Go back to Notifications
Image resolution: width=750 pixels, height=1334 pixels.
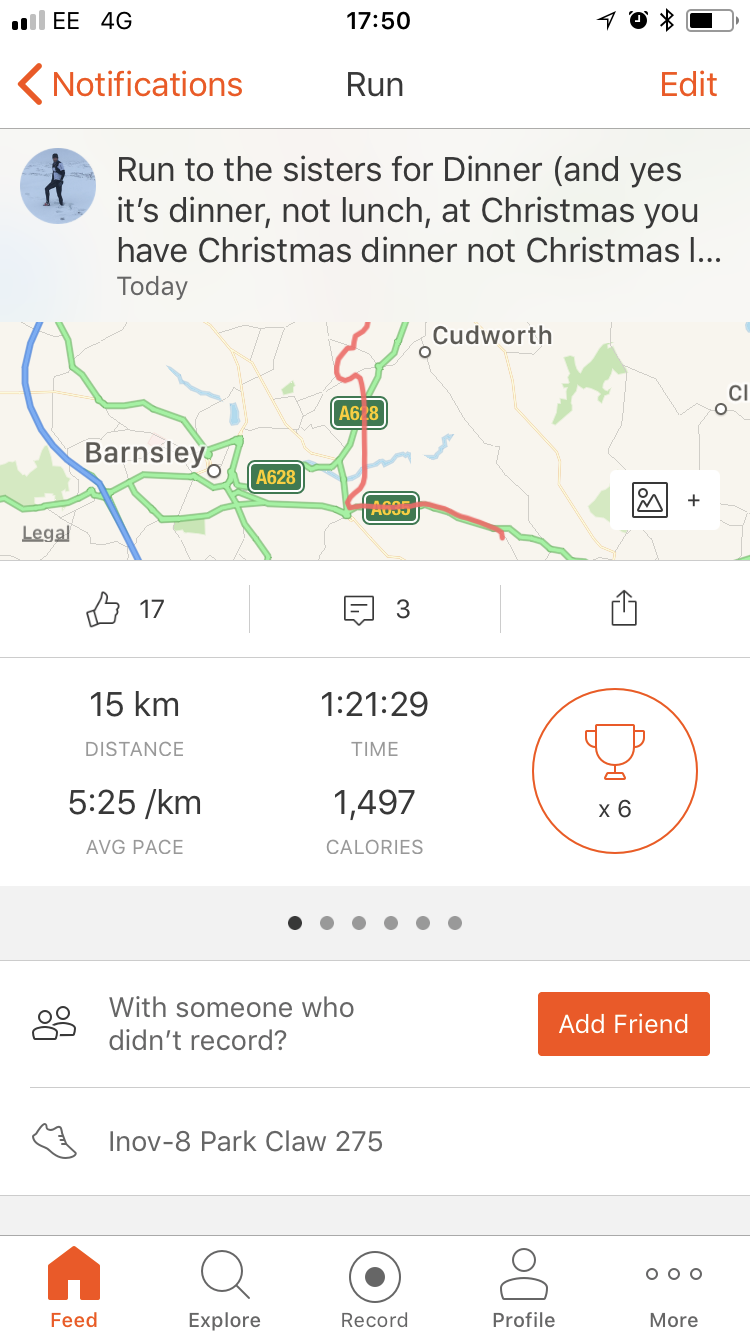pyautogui.click(x=130, y=85)
